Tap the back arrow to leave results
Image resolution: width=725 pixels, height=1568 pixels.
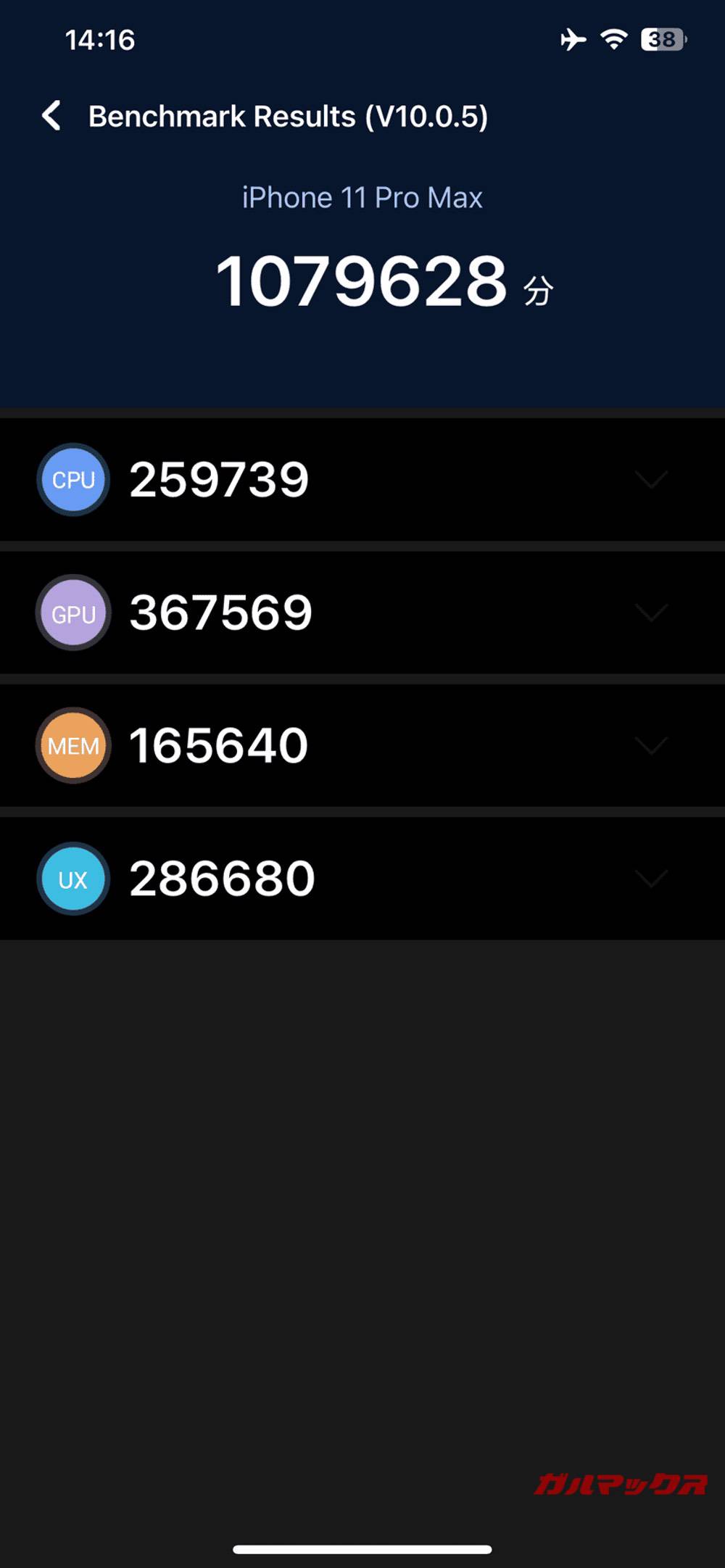[x=52, y=116]
